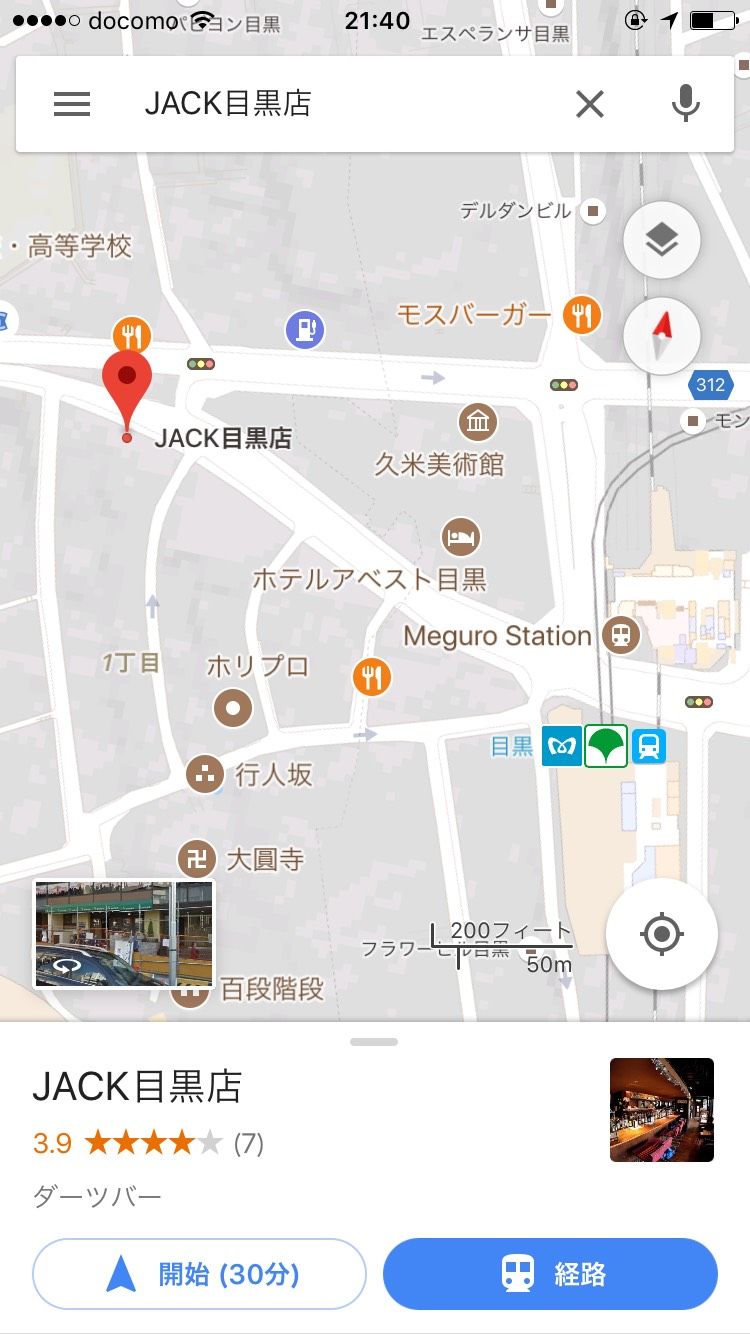
Task: Tap the JACK目黒店 search field
Action: [340, 104]
